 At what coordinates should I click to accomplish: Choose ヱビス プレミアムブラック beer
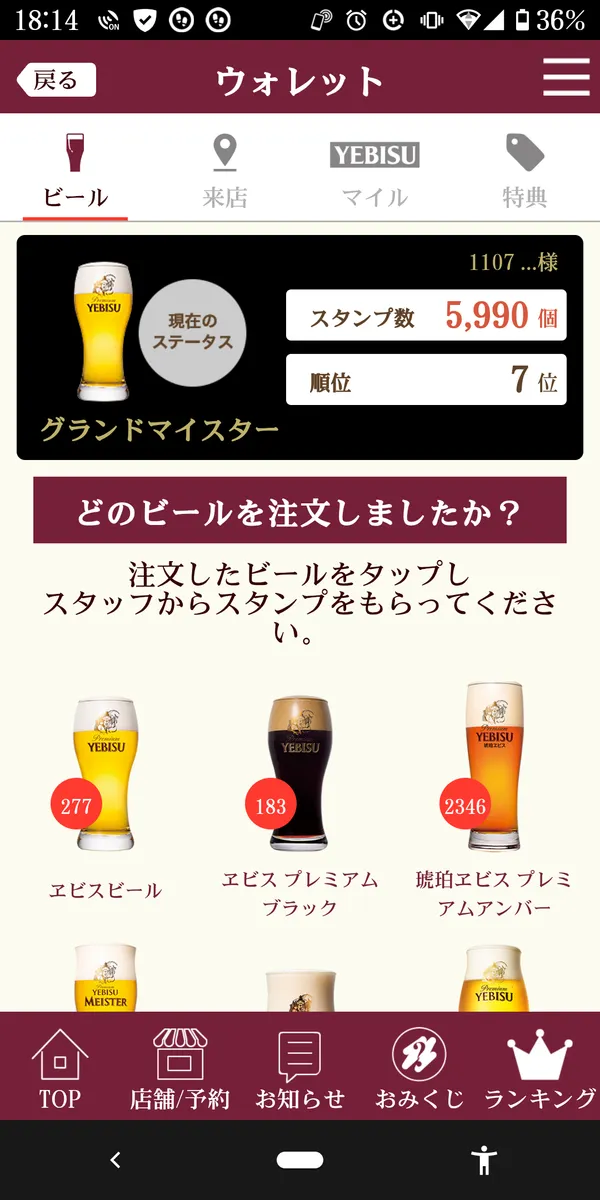click(x=299, y=800)
